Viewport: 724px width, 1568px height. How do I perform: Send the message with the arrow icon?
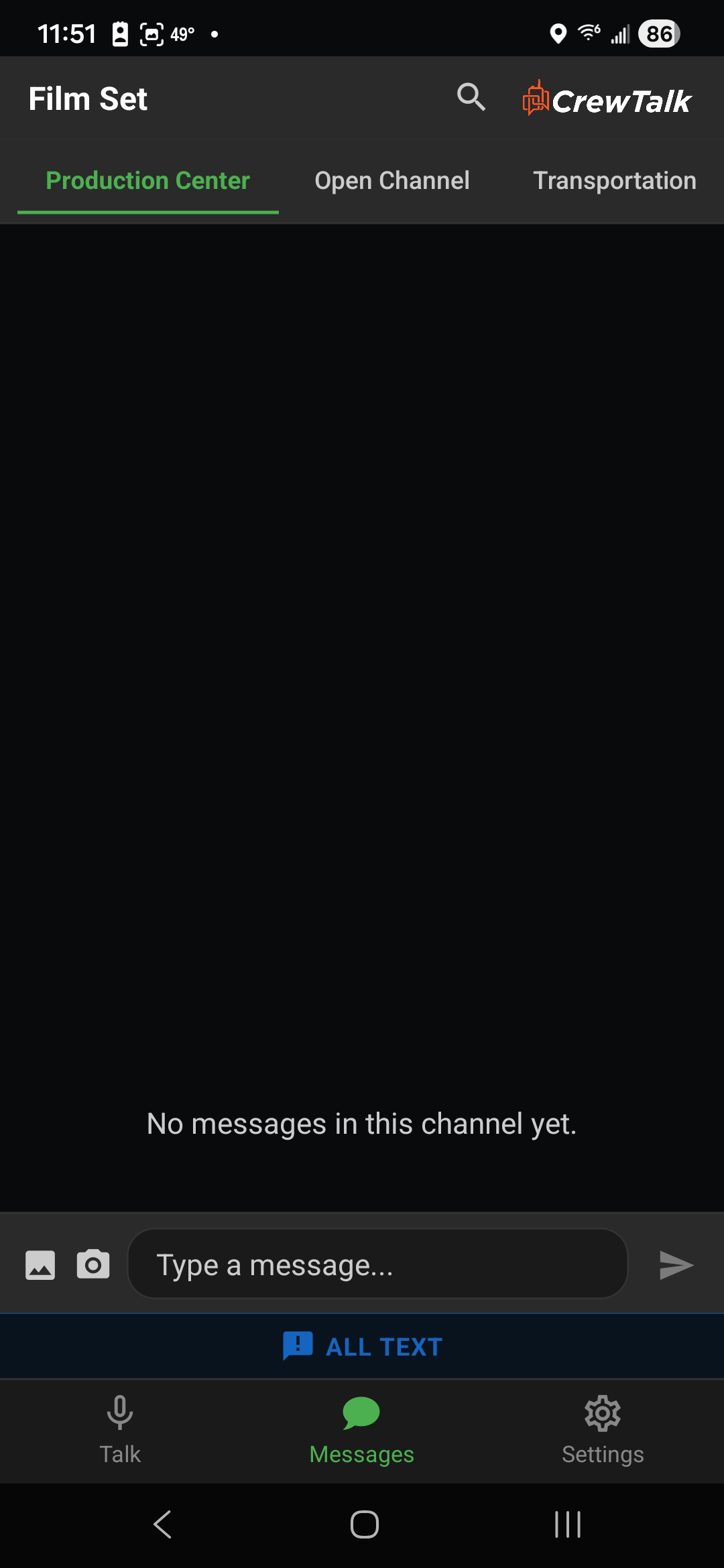(676, 1265)
